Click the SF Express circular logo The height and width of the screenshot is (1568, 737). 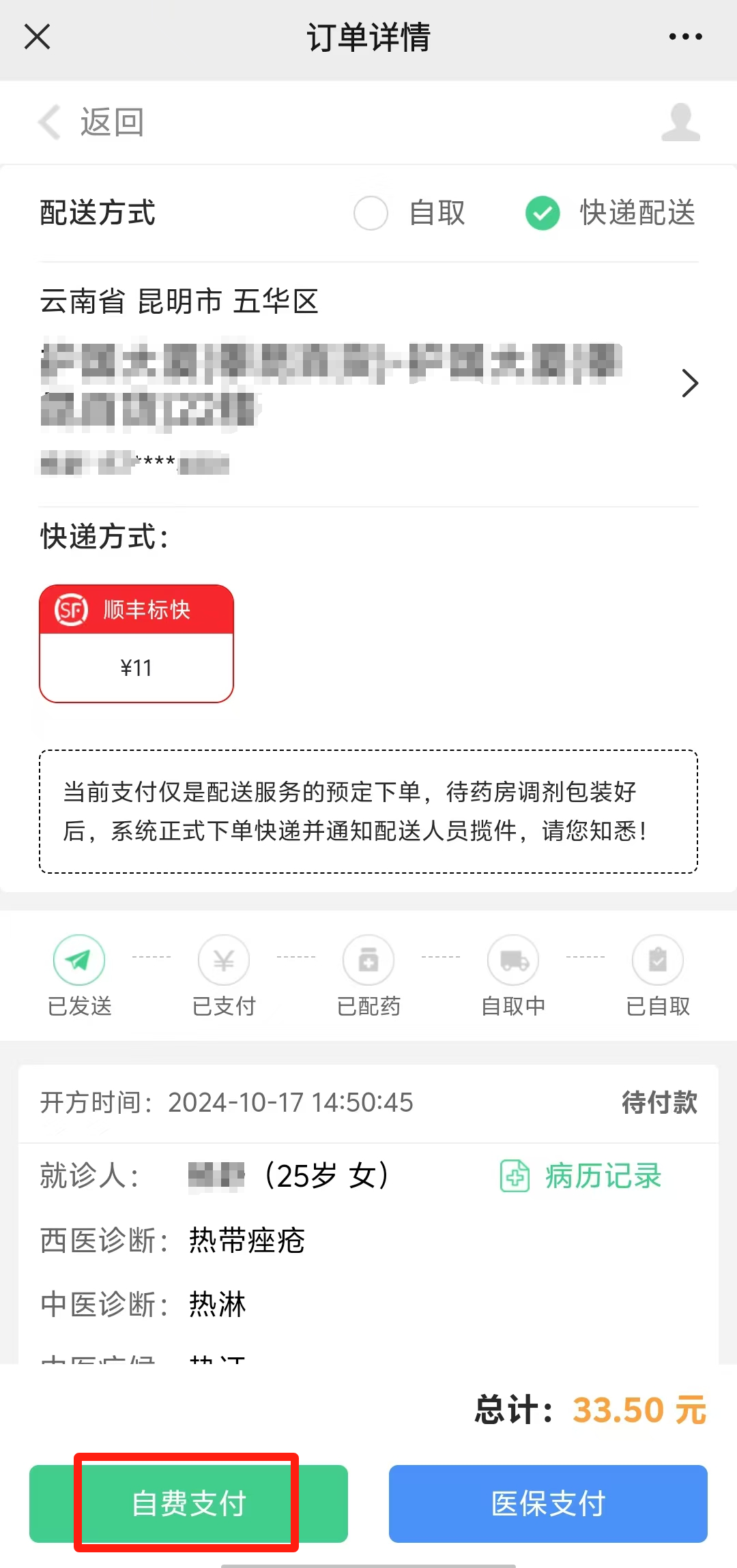(x=71, y=609)
